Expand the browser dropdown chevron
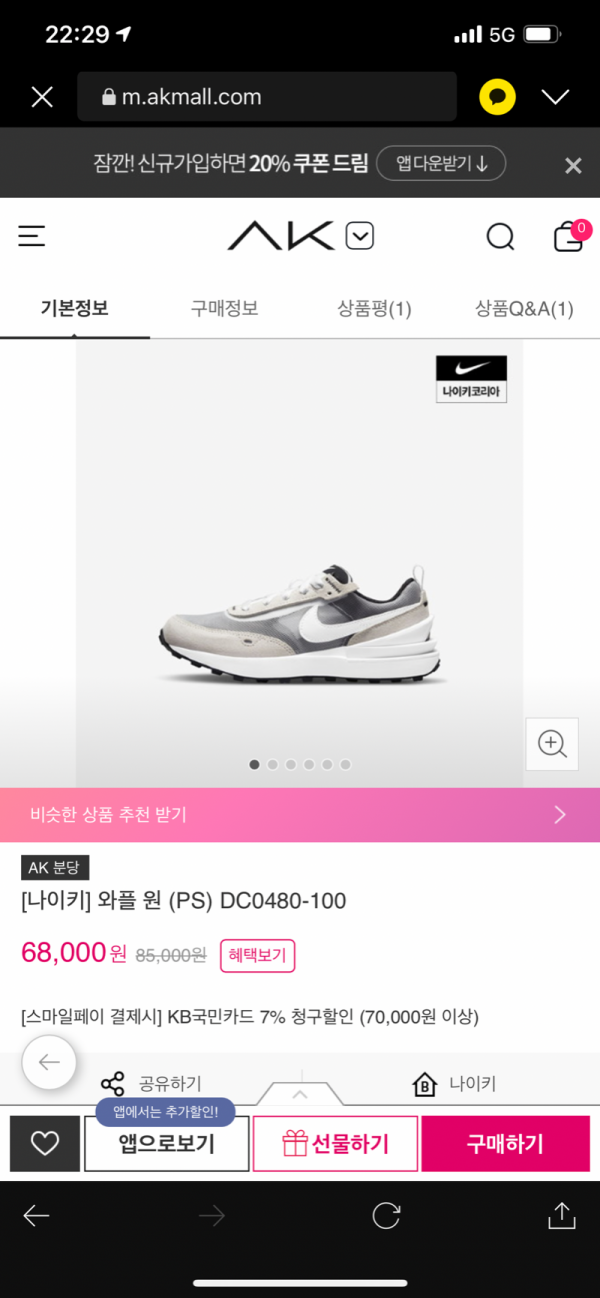Screen dimensions: 600x1298 click(555, 97)
